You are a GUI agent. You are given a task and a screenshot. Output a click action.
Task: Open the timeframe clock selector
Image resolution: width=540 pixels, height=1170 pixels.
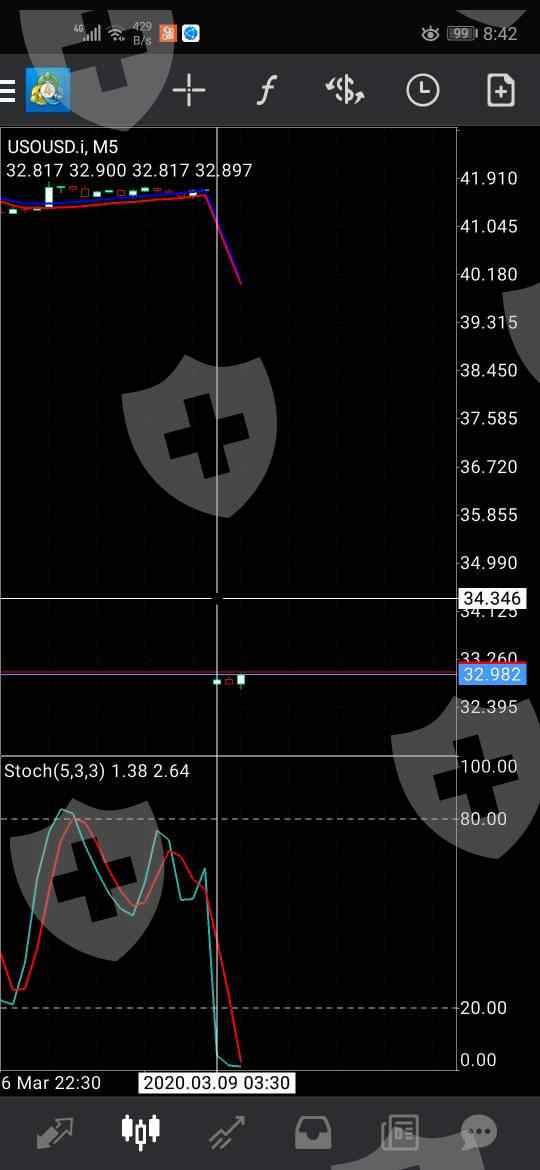click(422, 90)
